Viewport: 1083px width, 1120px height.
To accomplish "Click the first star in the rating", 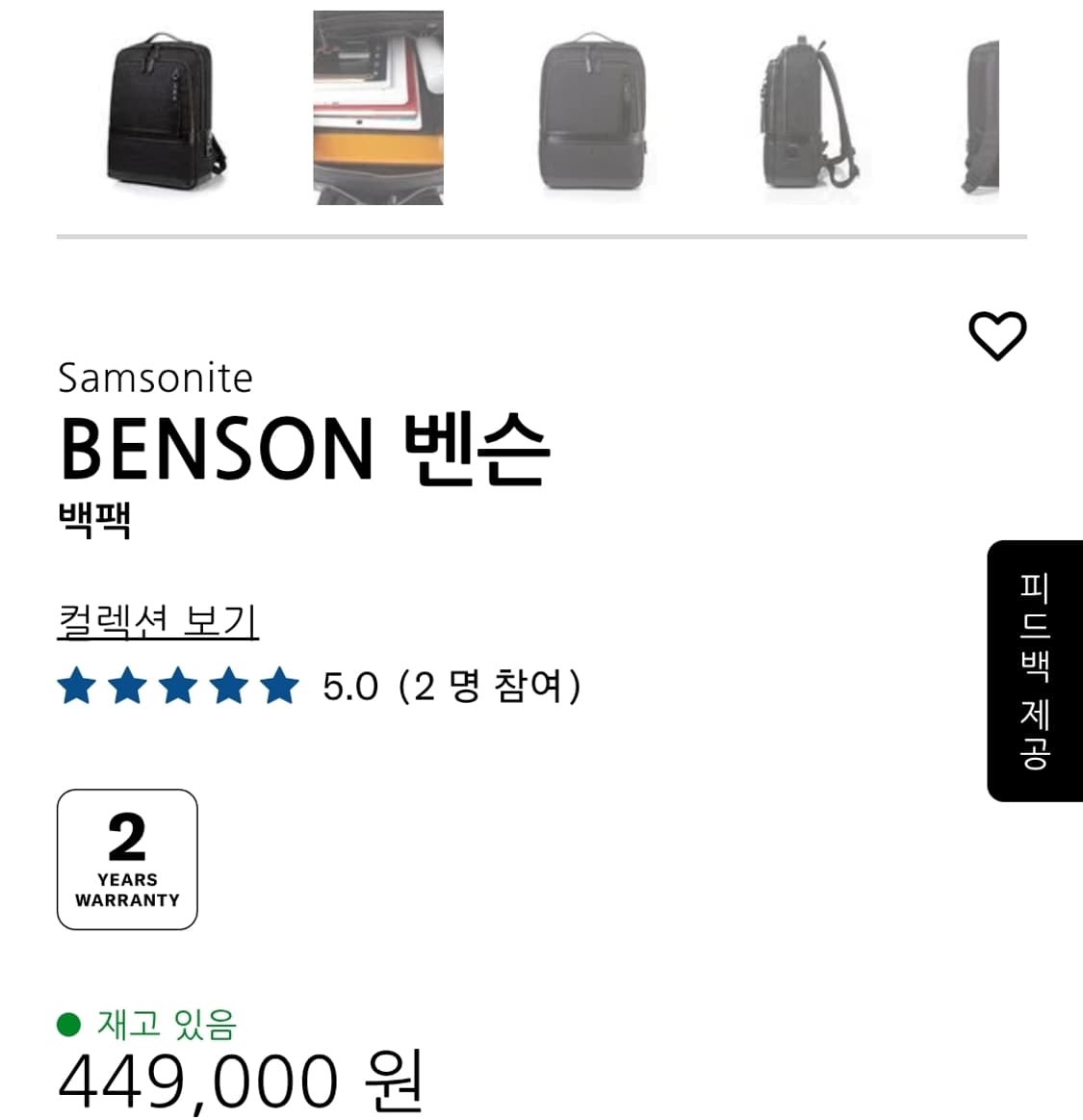I will [77, 686].
